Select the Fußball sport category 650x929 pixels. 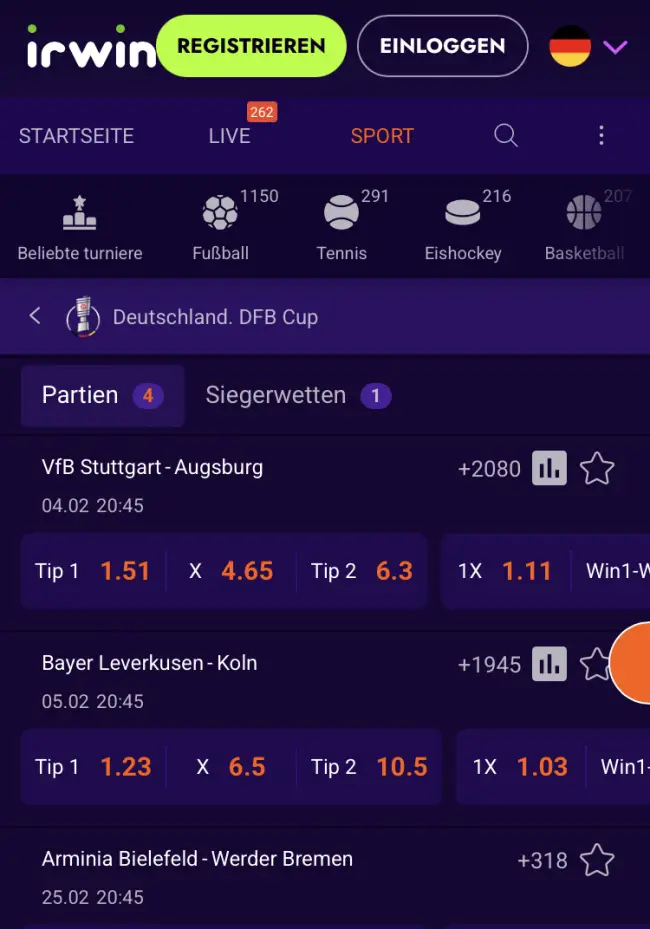(220, 227)
